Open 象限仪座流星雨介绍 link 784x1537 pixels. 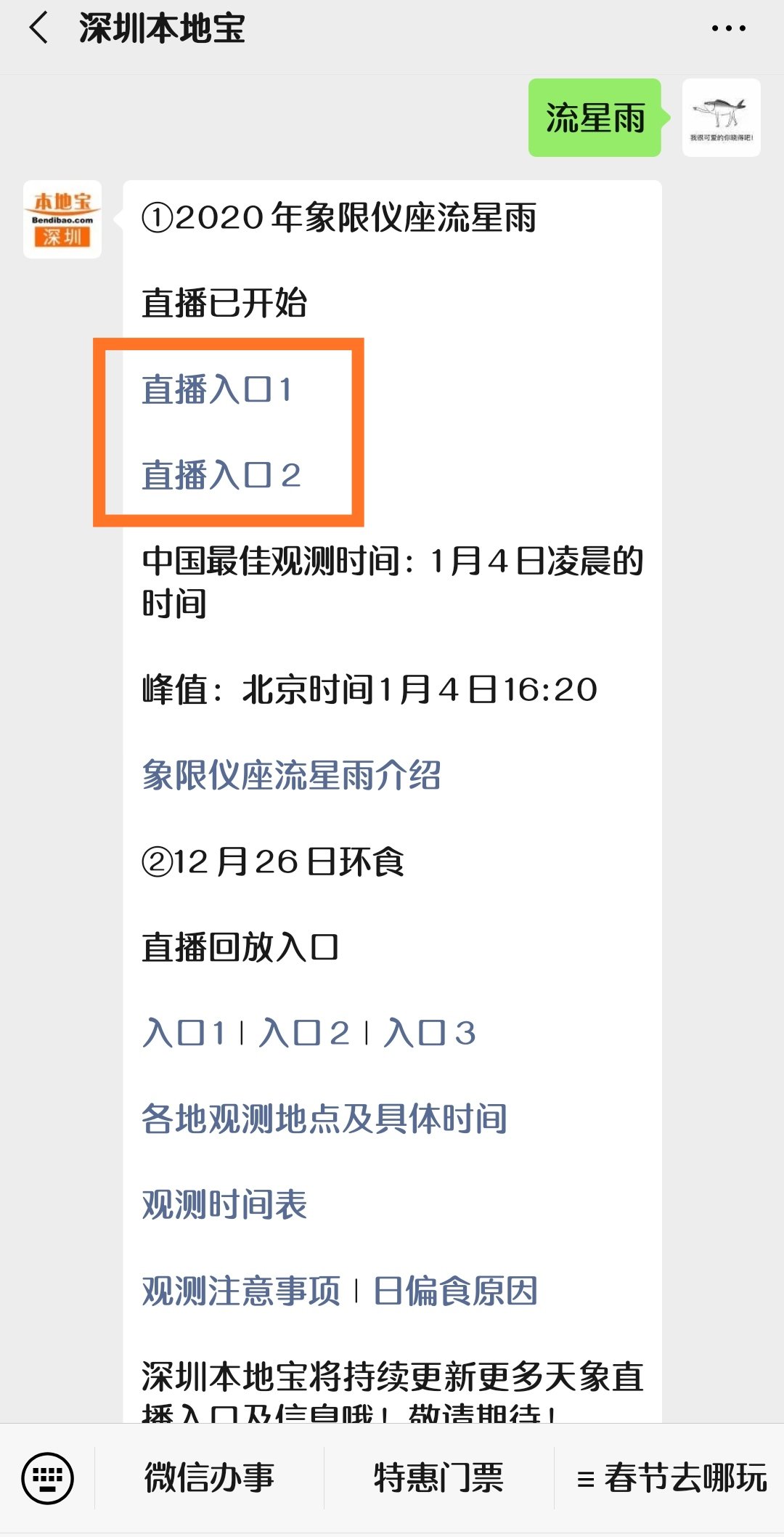(291, 775)
